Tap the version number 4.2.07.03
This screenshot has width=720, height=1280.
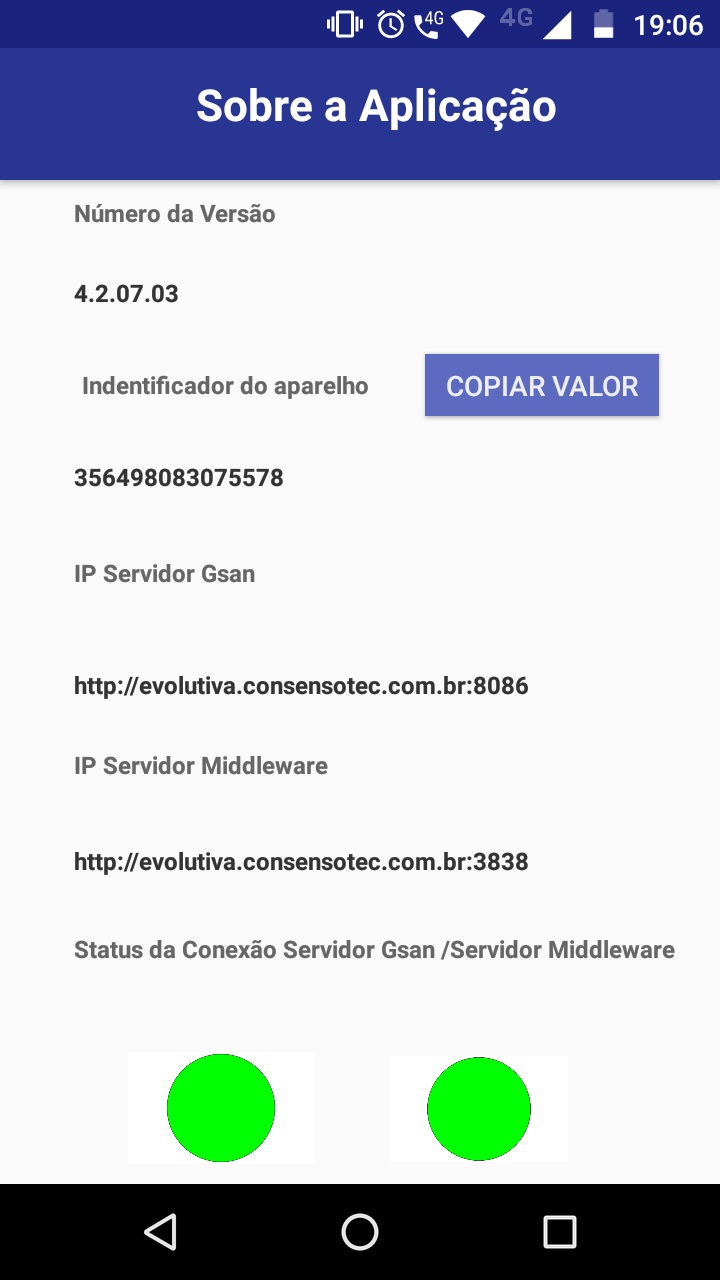point(126,293)
